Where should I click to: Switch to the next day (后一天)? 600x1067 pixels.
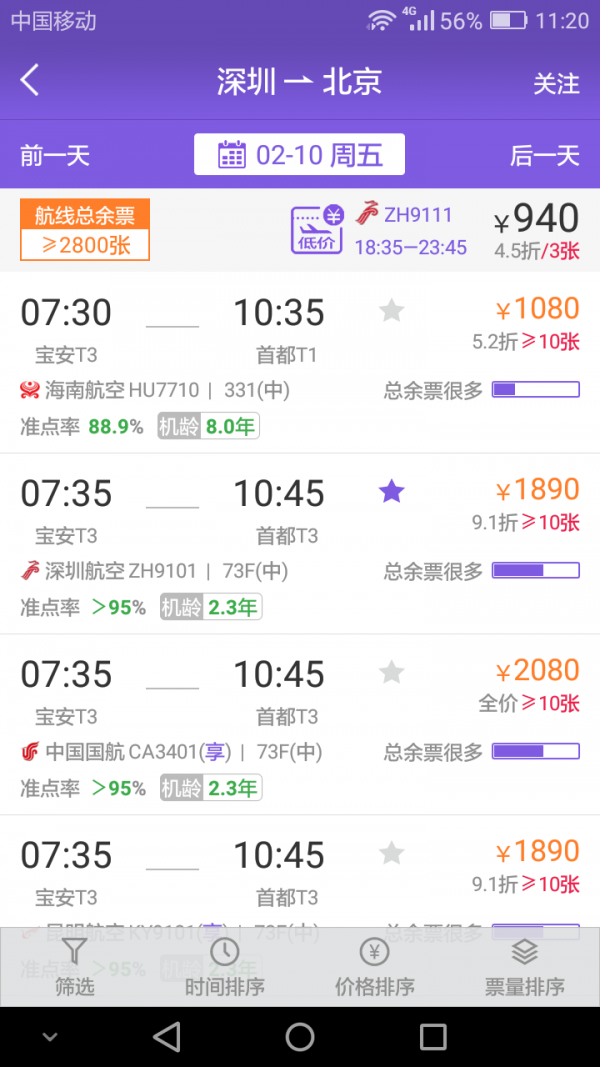click(545, 155)
